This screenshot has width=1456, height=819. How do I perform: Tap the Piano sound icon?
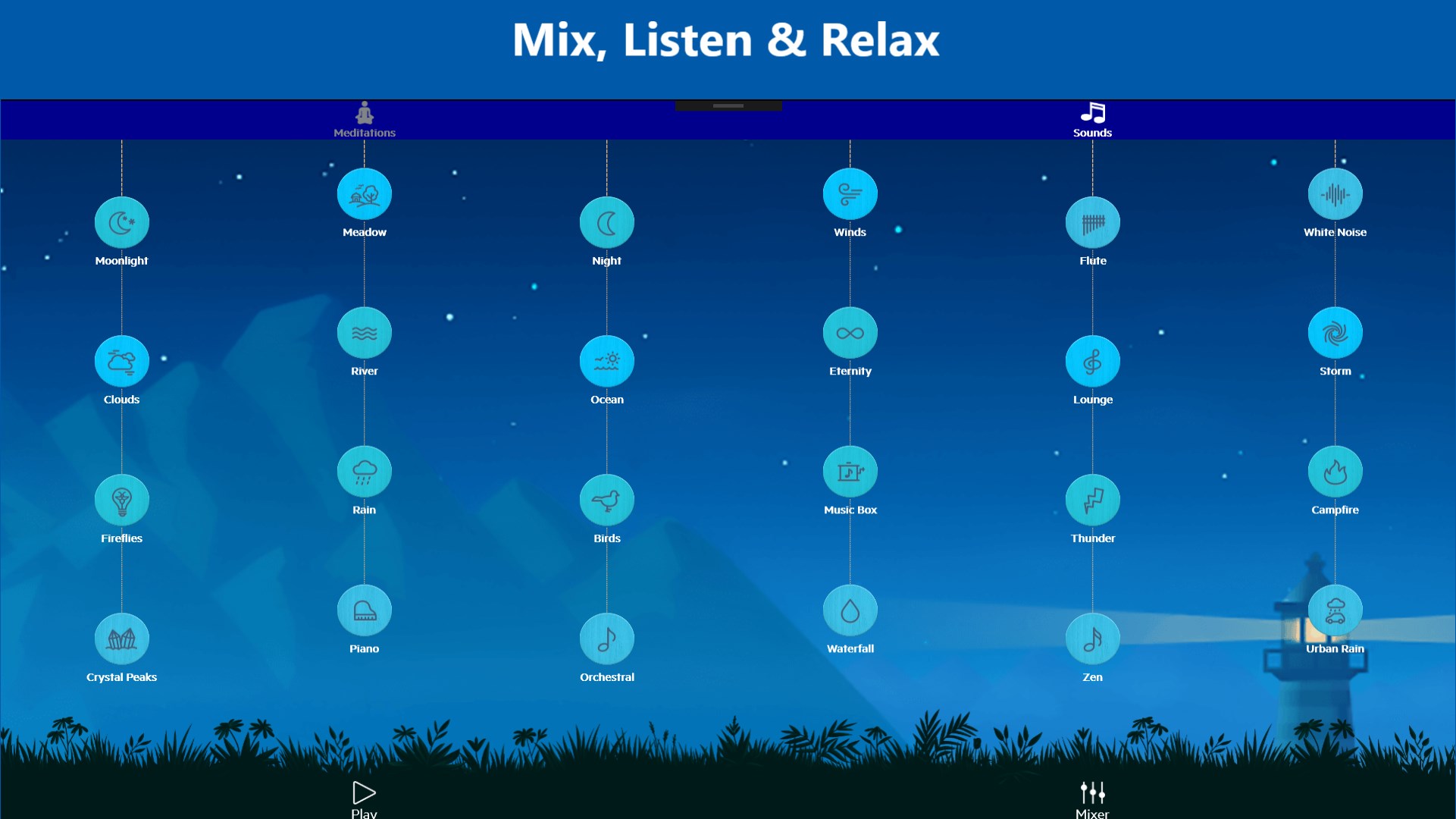[365, 611]
